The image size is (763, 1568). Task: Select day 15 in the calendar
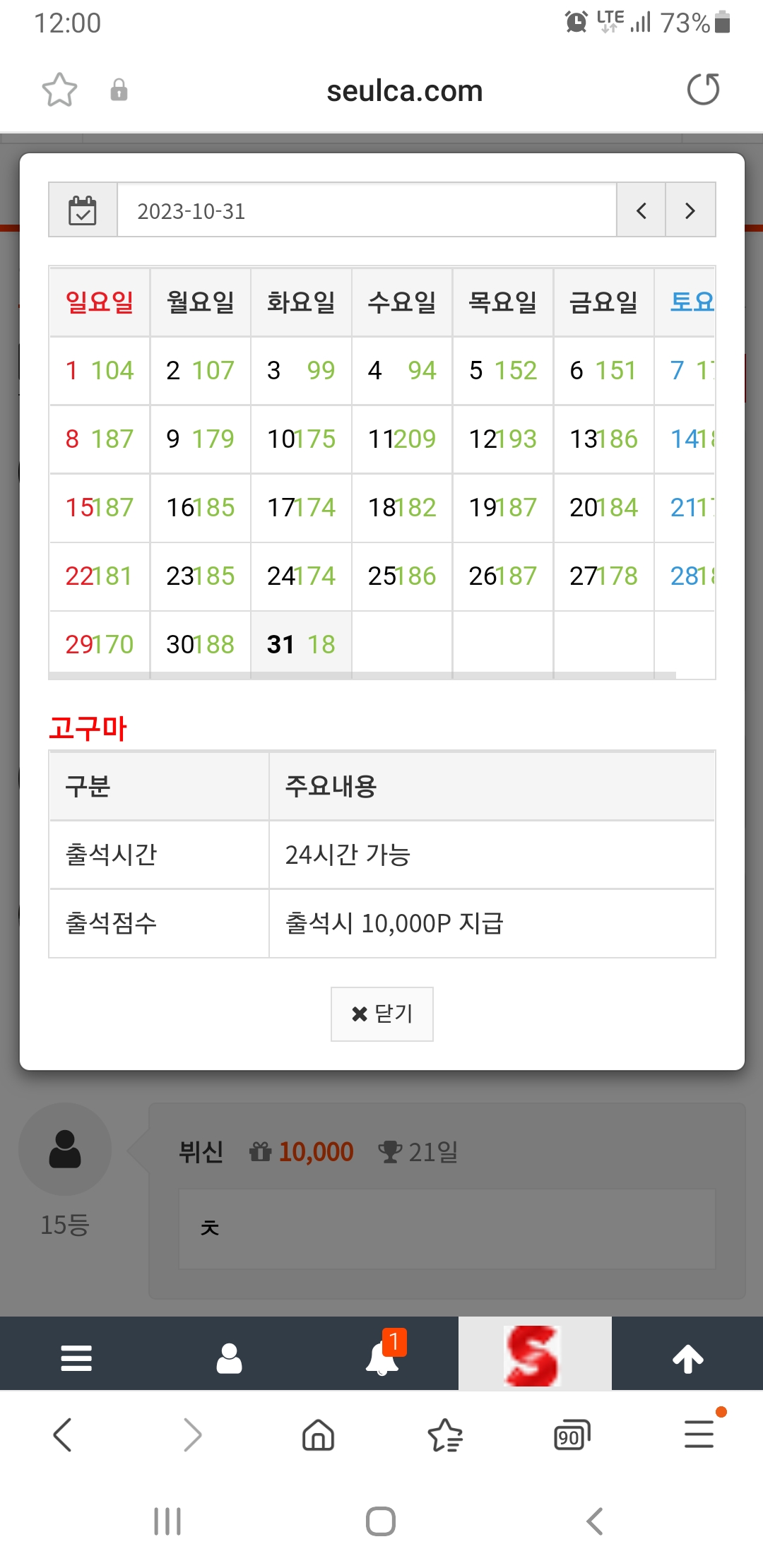point(100,507)
